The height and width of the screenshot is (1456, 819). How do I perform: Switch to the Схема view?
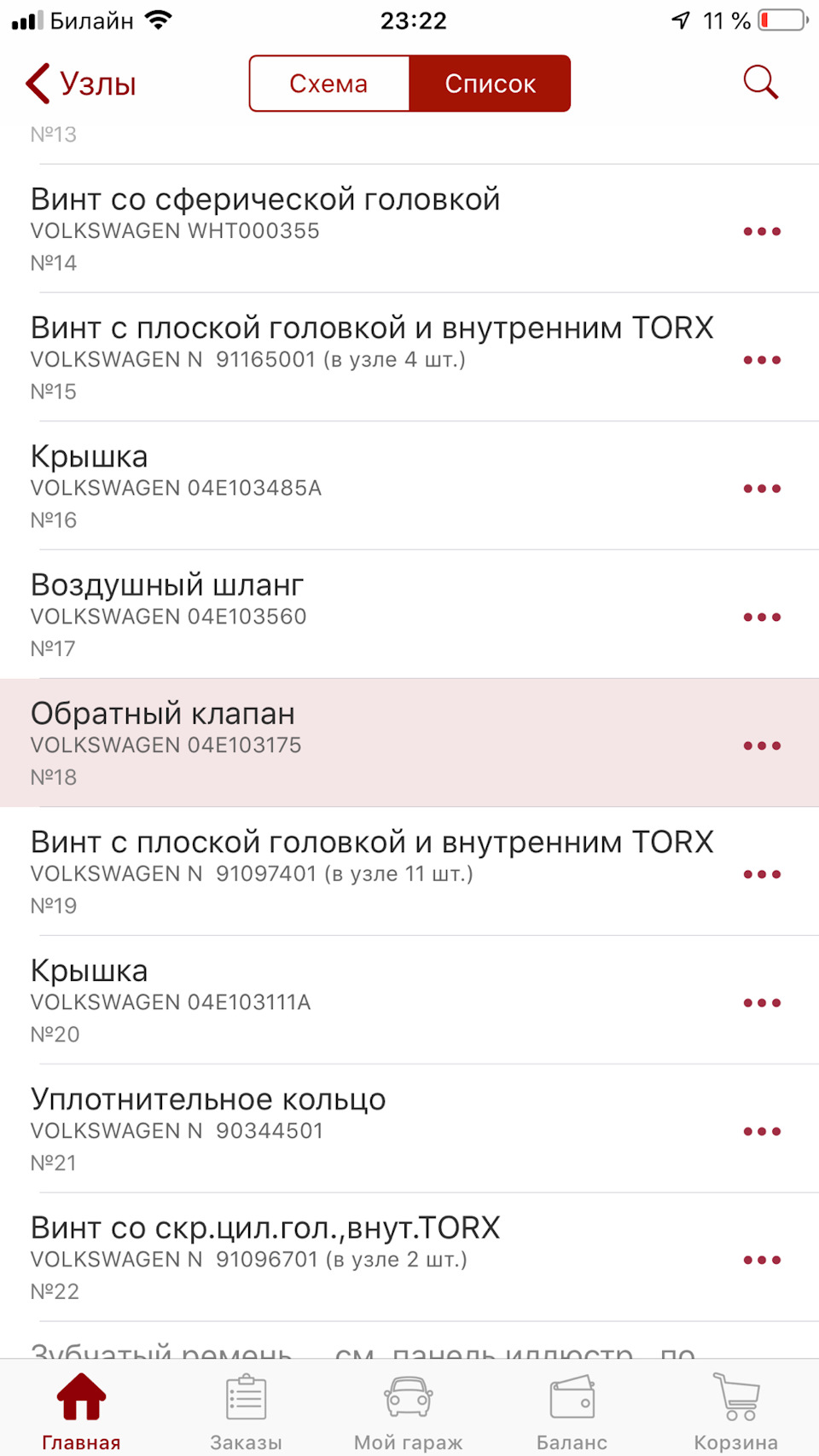click(328, 84)
